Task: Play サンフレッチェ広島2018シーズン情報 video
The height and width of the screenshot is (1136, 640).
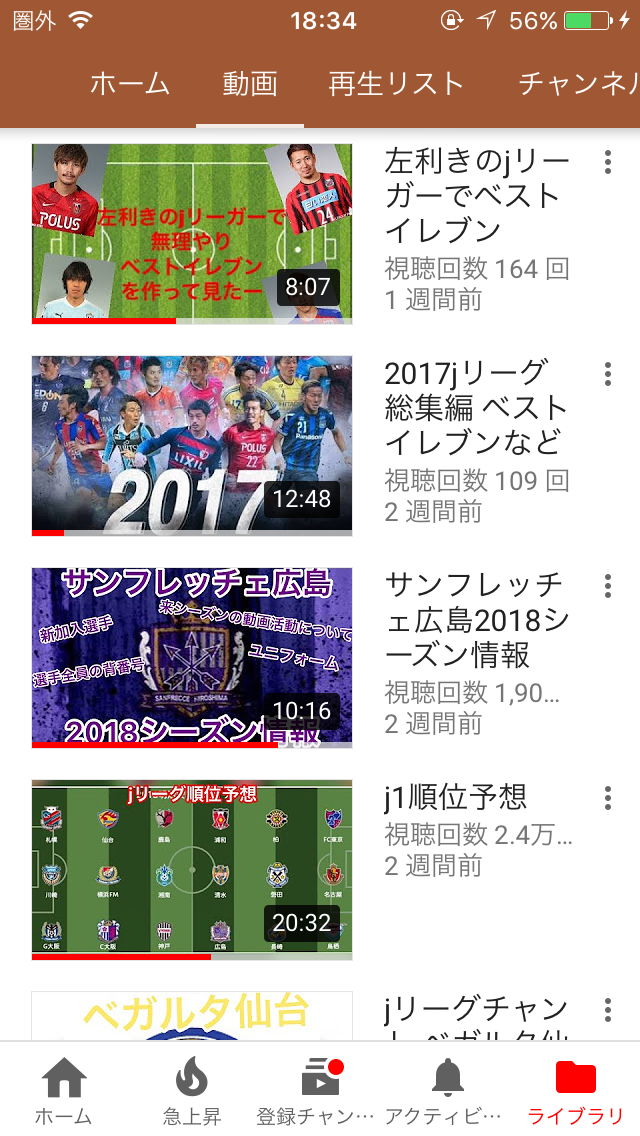Action: (x=192, y=657)
